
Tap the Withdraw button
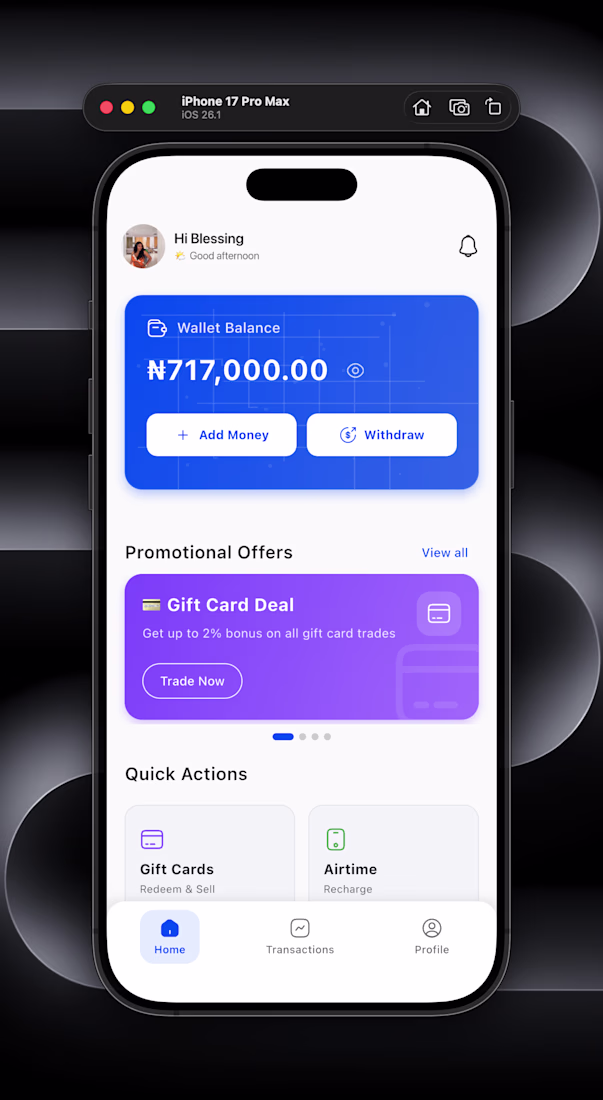[381, 435]
